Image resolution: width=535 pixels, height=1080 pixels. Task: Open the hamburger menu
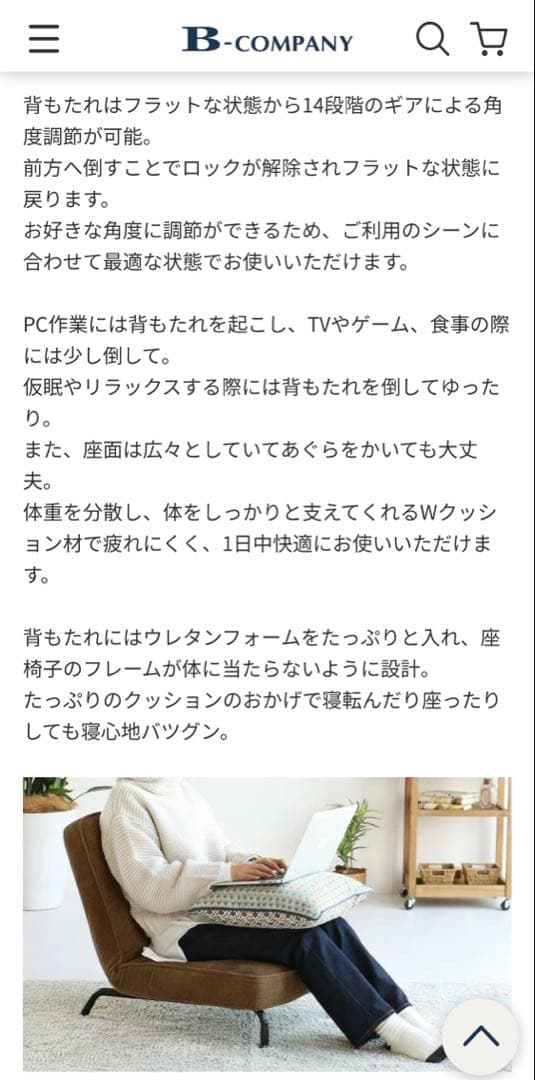44,39
